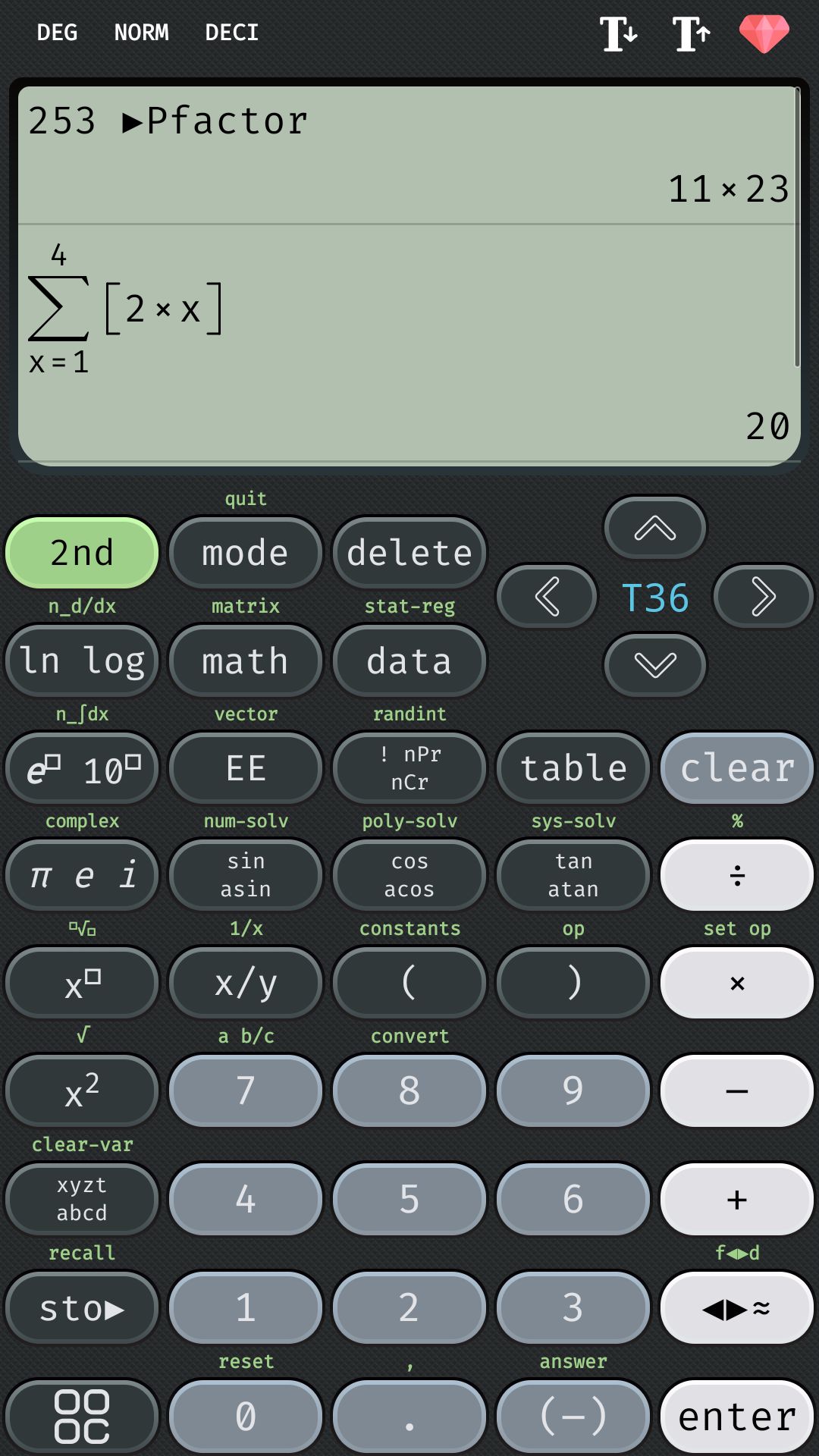
Task: Clear the calculator display
Action: 737,768
